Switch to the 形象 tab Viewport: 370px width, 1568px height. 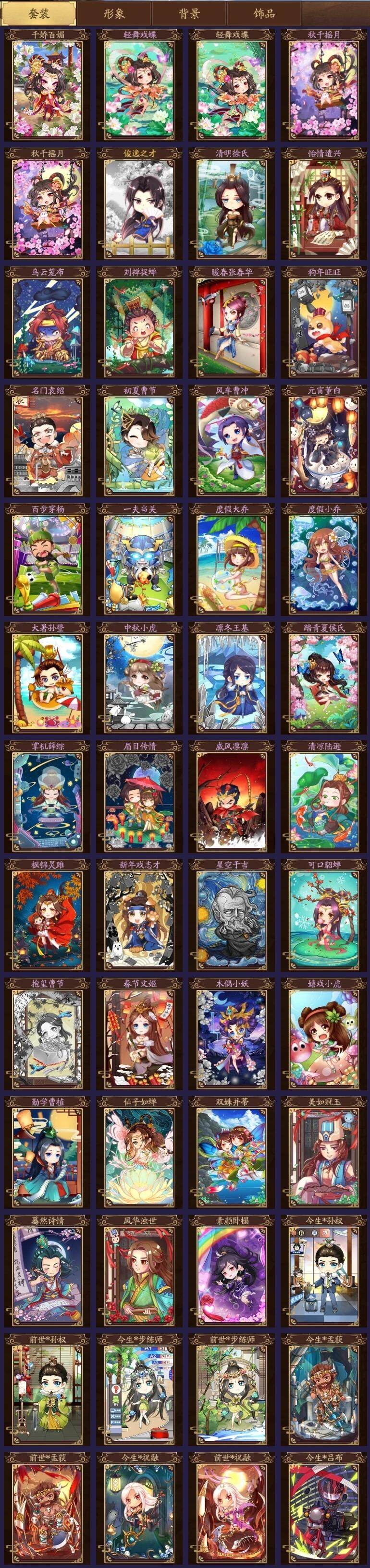tap(114, 13)
